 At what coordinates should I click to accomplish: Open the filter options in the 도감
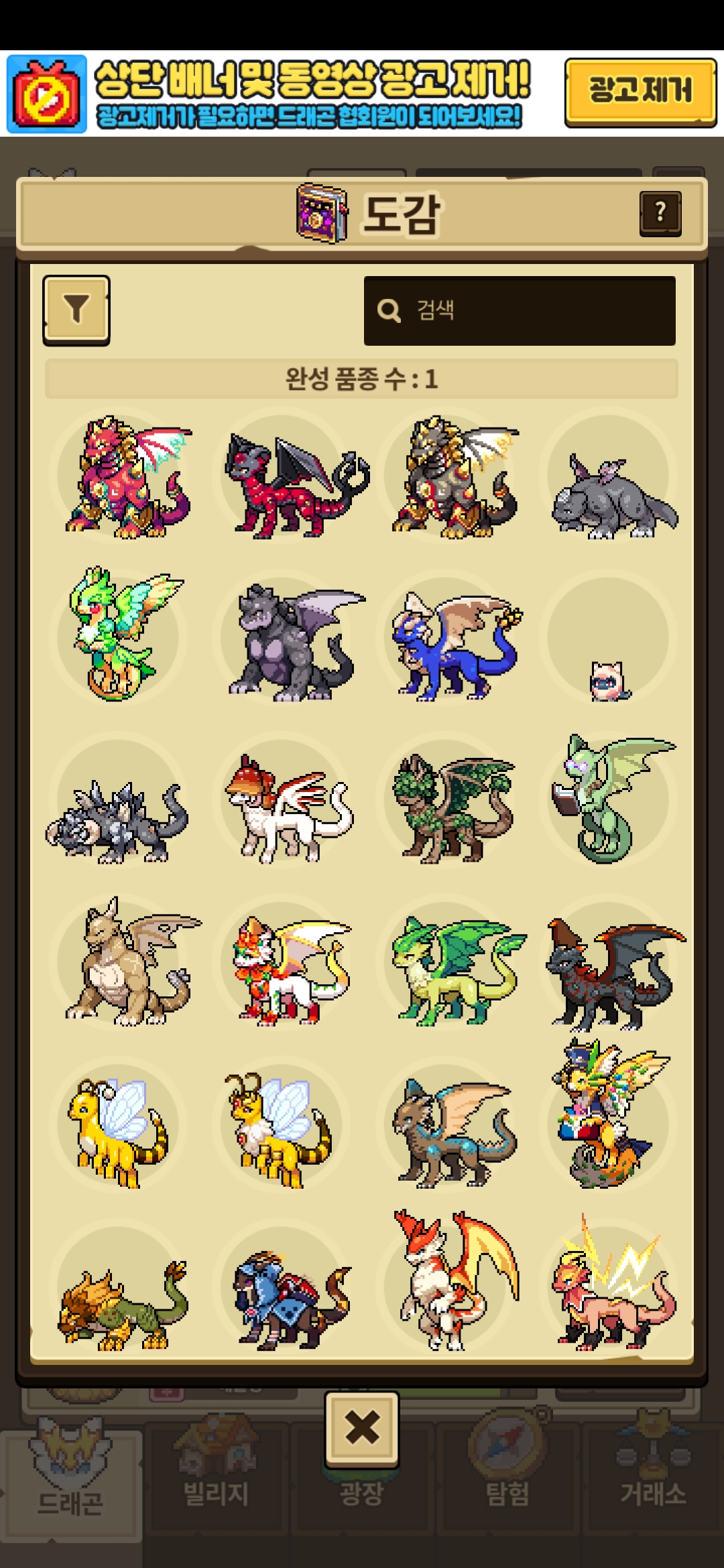(76, 310)
